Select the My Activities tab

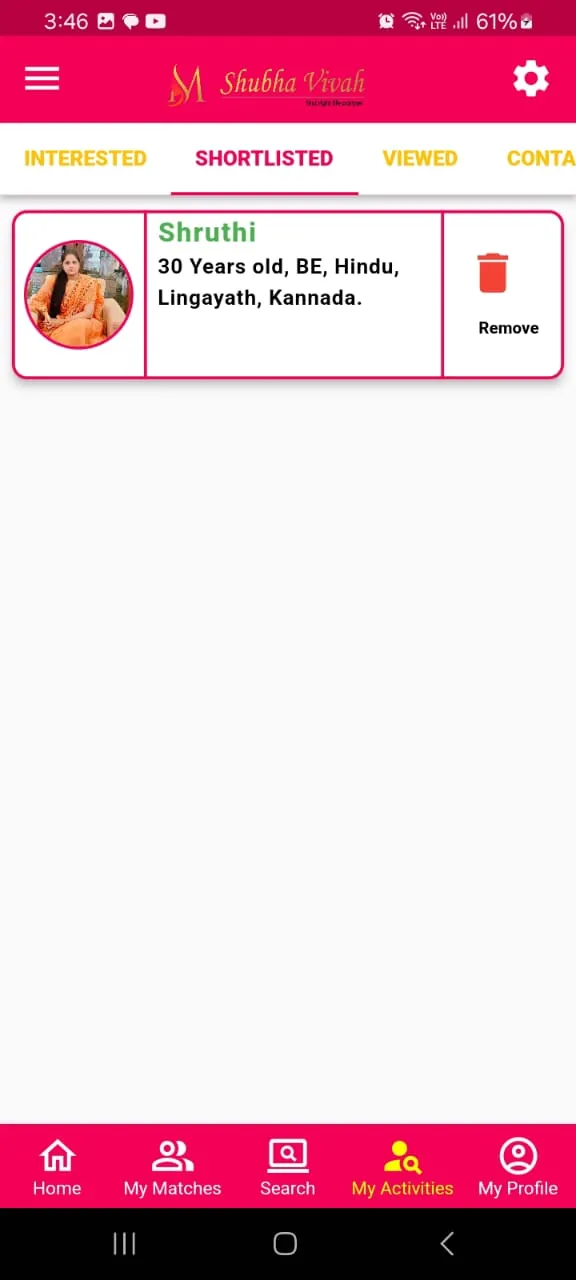pyautogui.click(x=402, y=1167)
